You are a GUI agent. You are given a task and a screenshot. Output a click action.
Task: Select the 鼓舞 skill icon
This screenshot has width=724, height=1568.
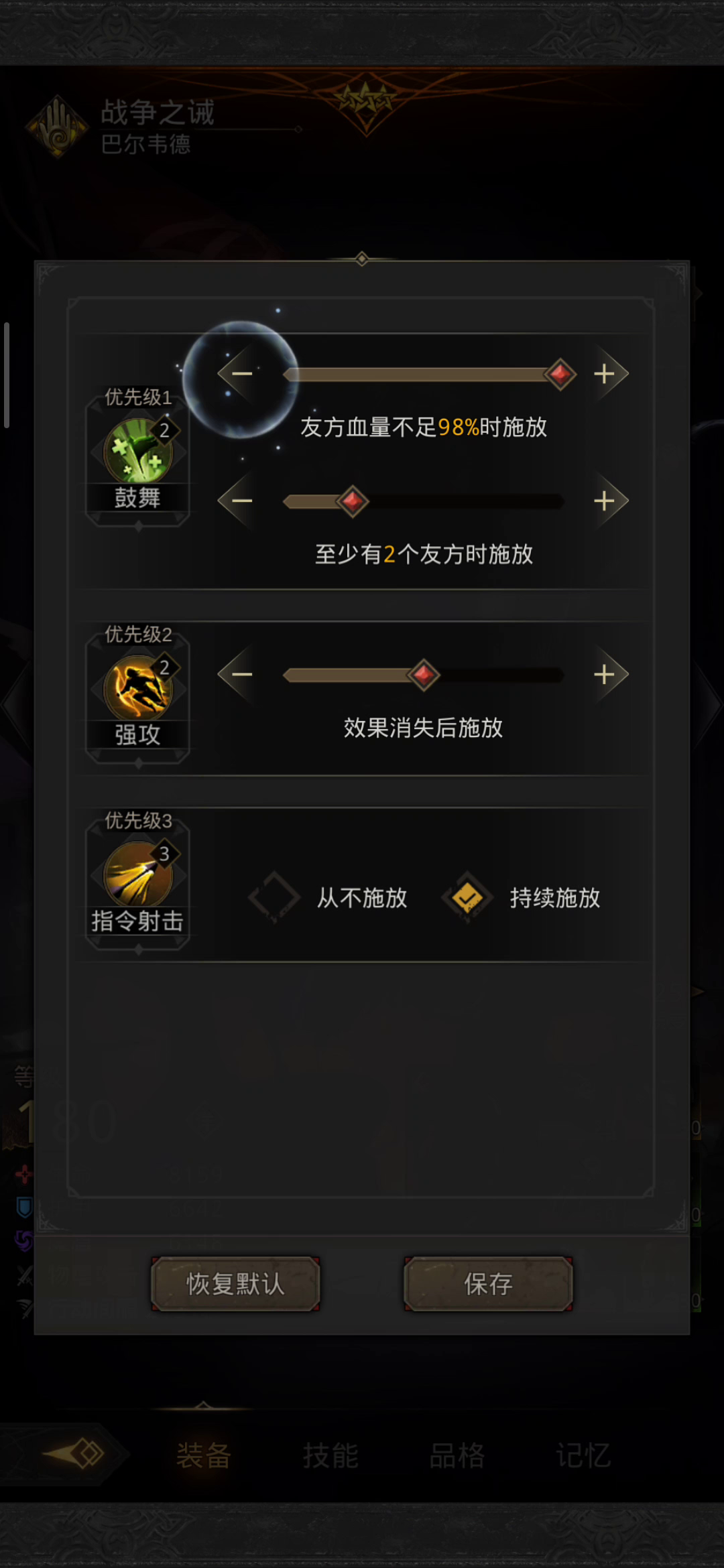[138, 452]
